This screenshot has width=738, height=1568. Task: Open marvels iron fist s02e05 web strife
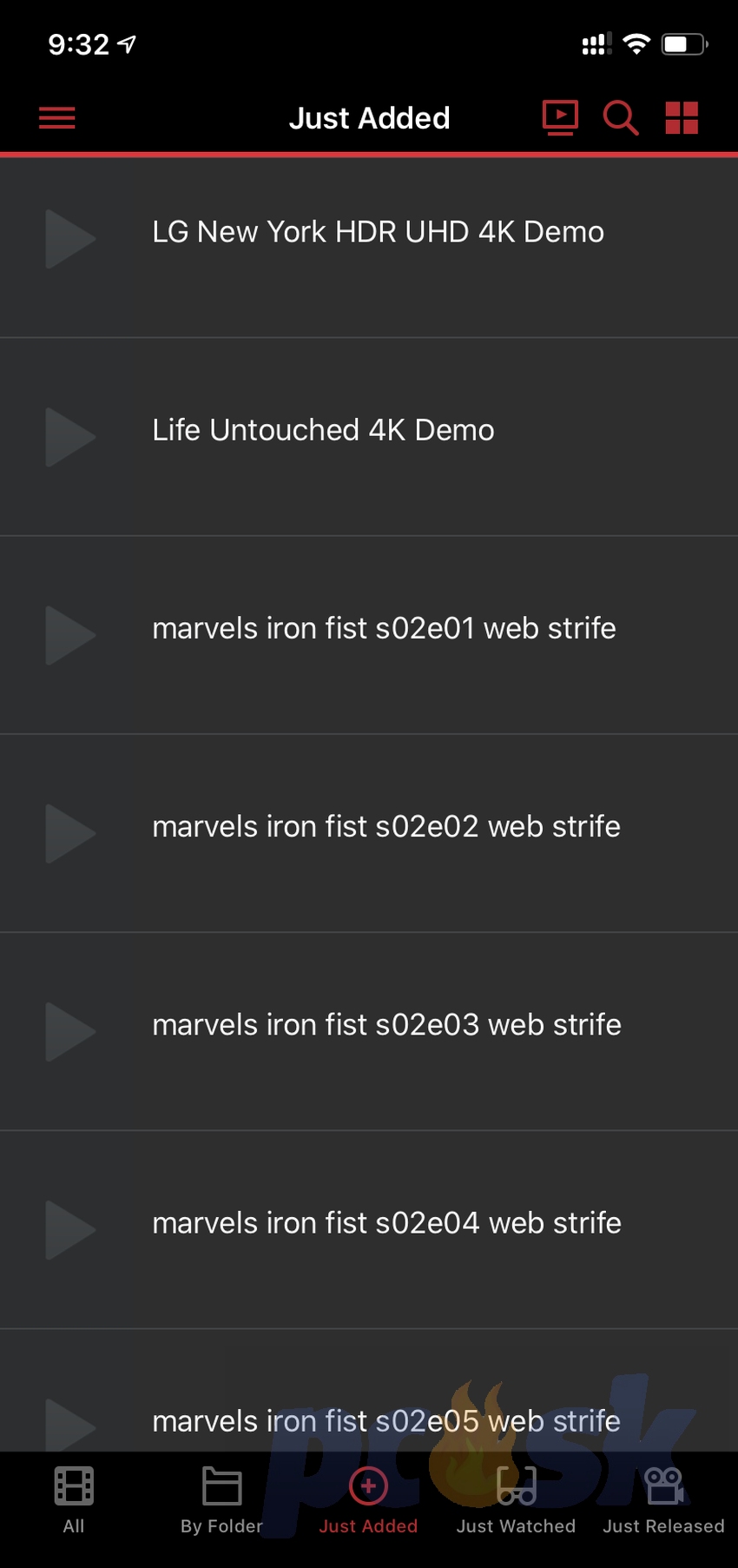pyautogui.click(x=369, y=1390)
